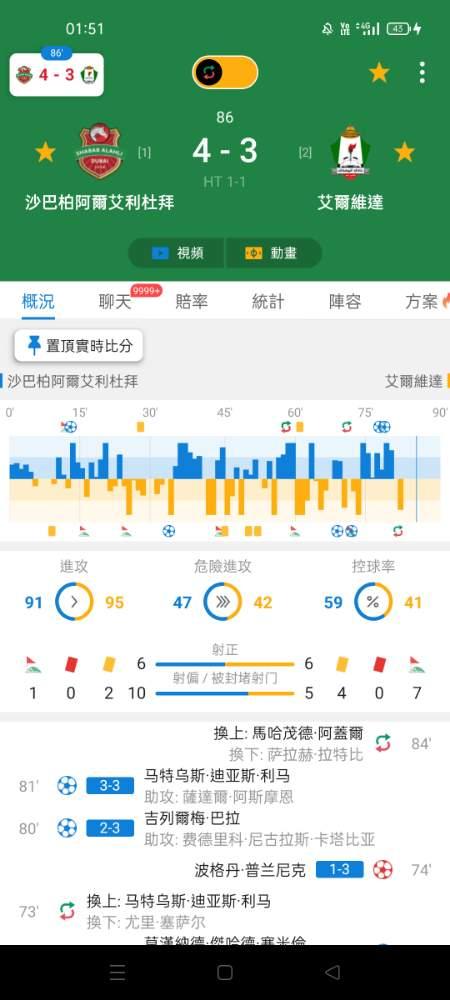Open the 視頻 video stream
This screenshot has height=1000, width=450.
tap(177, 253)
